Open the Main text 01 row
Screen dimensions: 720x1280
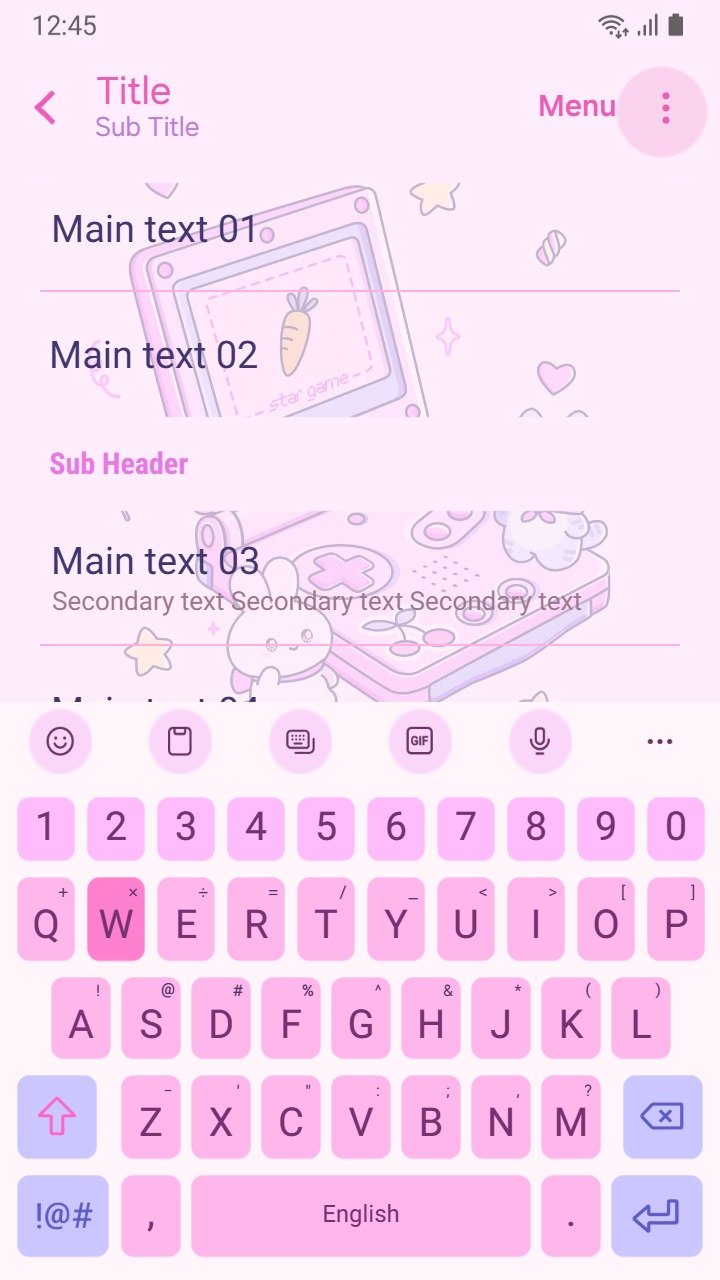(360, 229)
